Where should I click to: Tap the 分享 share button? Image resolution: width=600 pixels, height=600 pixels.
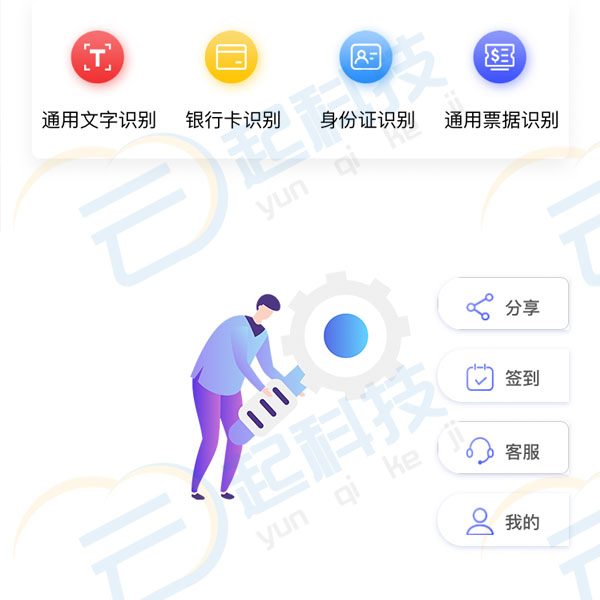tap(504, 307)
